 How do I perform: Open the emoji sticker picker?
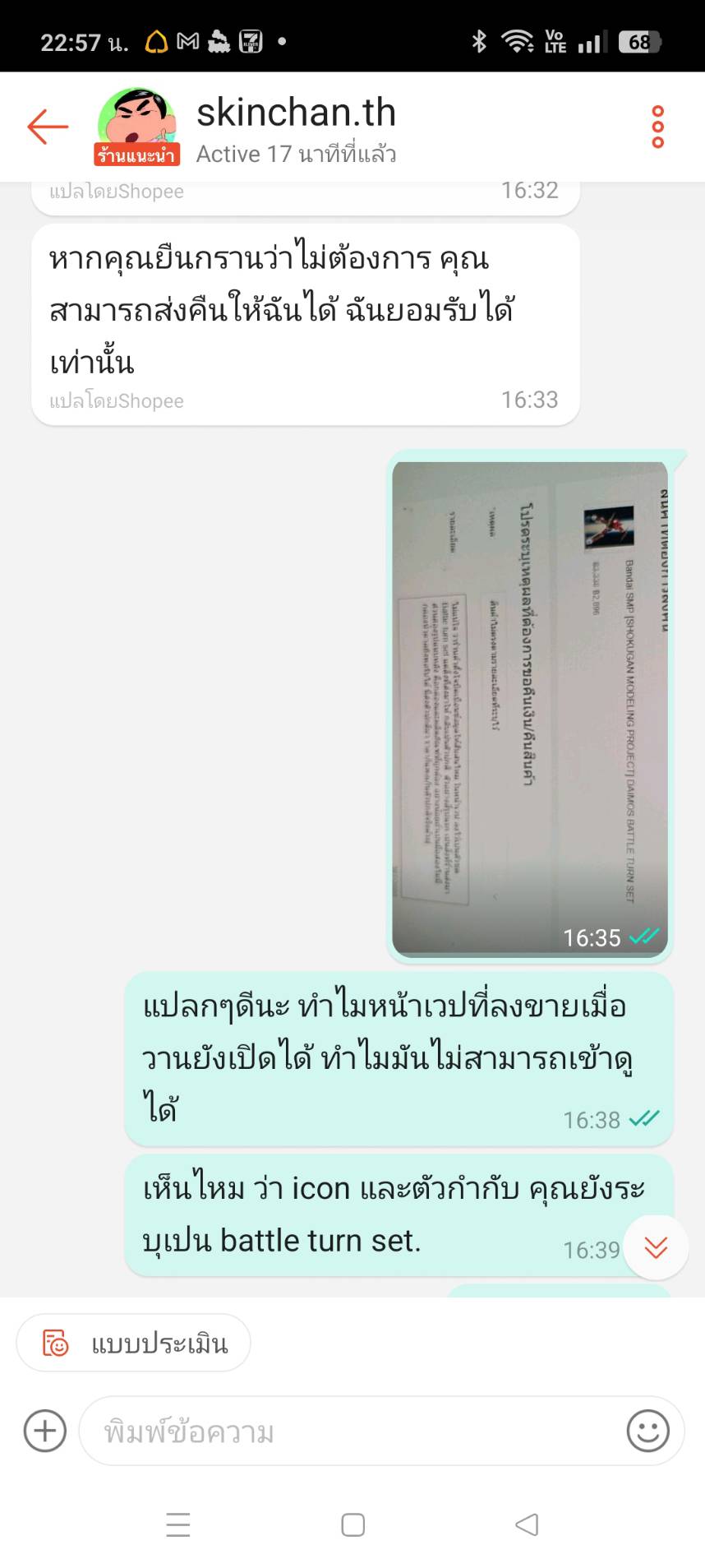coord(647,1431)
